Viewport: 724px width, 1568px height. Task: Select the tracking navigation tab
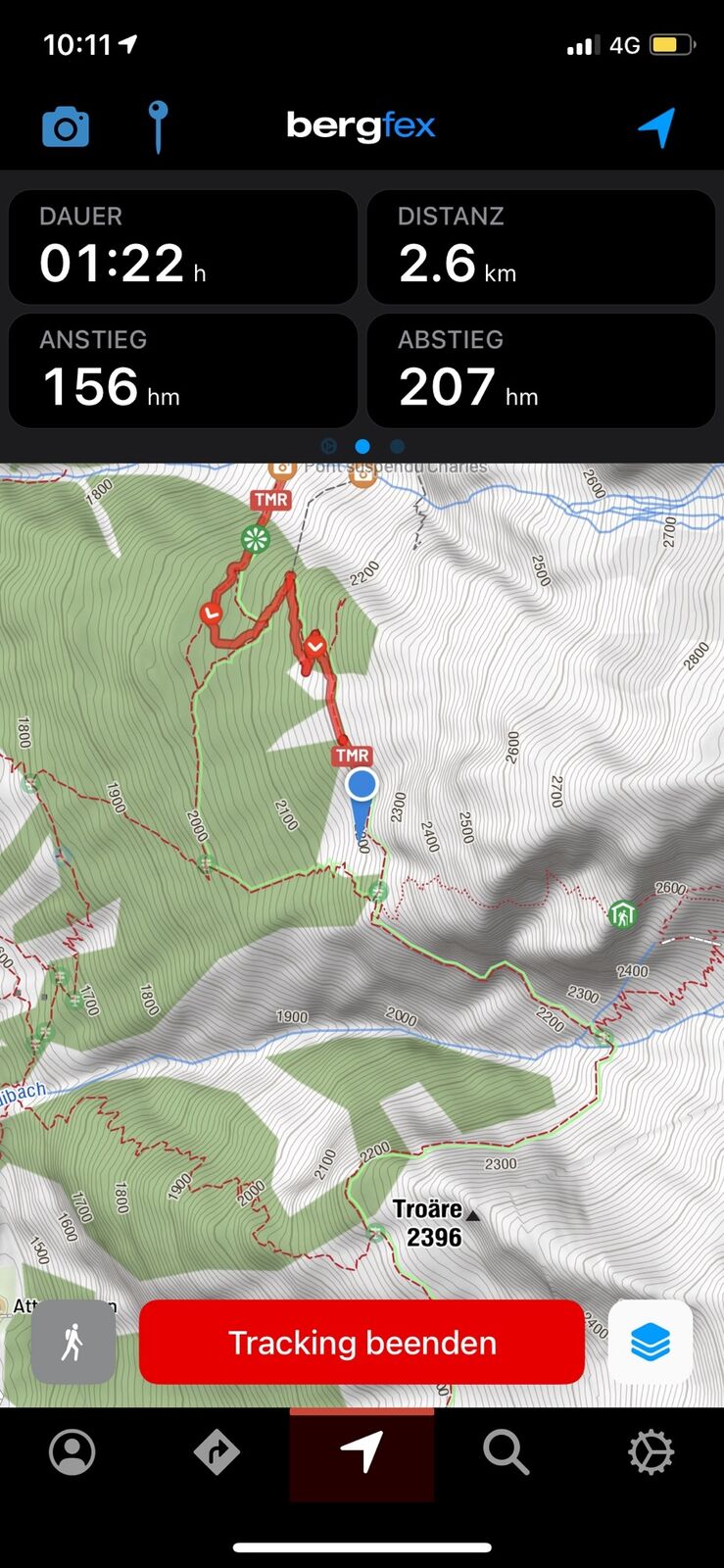point(362,1452)
